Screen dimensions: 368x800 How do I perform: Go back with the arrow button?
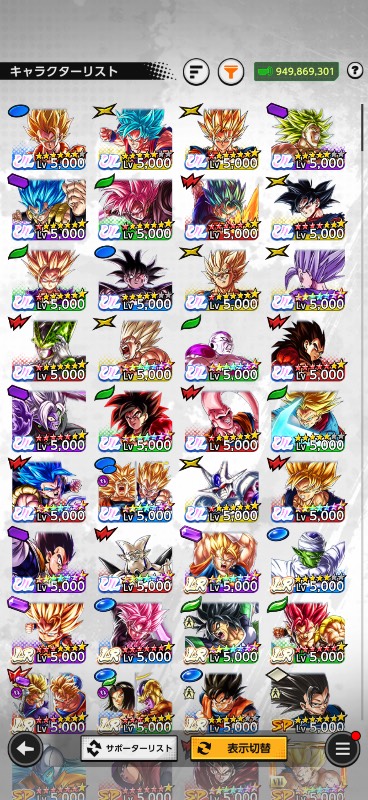tap(26, 748)
